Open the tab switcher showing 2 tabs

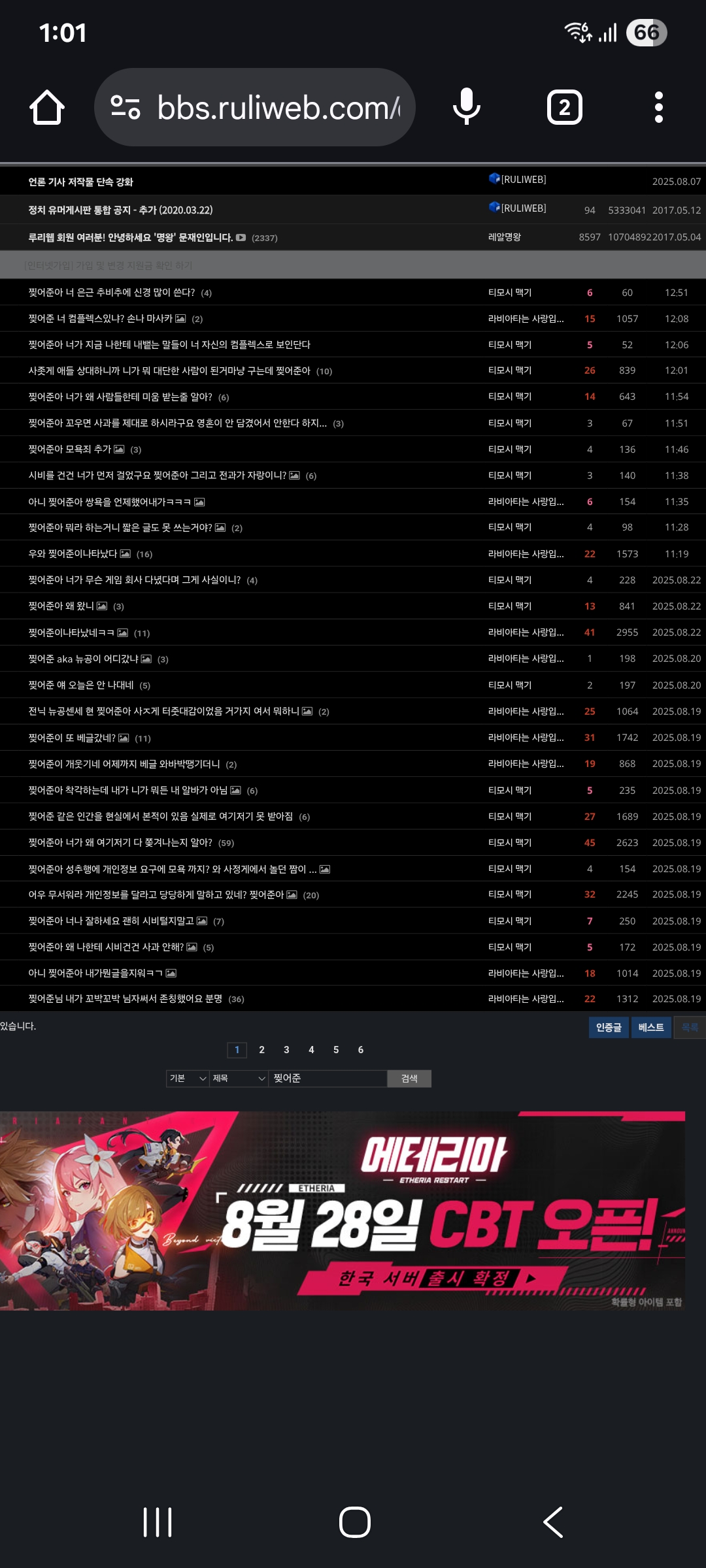[564, 108]
